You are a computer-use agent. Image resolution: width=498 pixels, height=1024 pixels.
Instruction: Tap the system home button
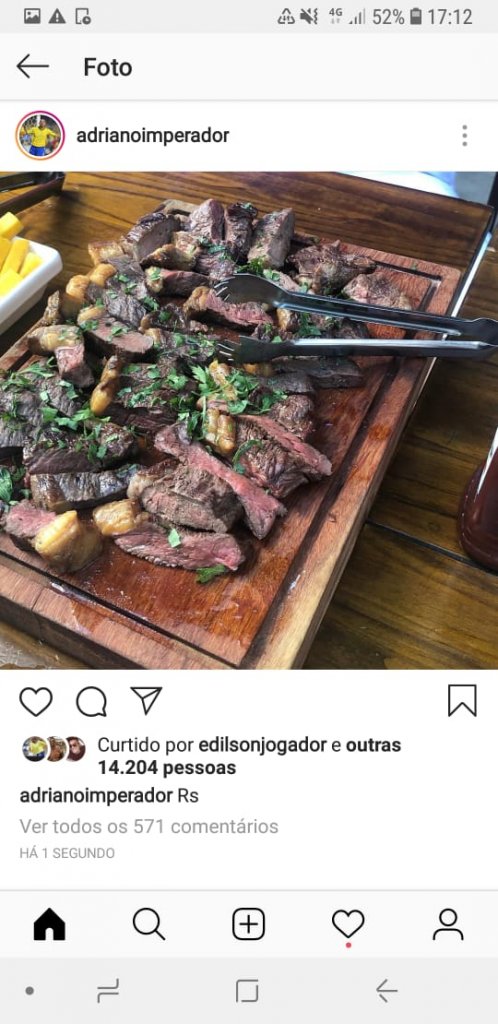click(247, 991)
